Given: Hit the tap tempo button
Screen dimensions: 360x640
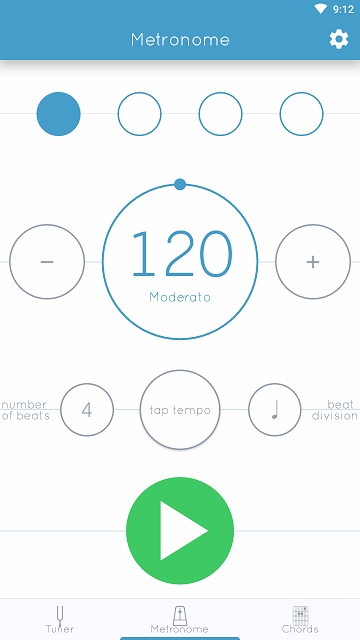Looking at the screenshot, I should [180, 409].
